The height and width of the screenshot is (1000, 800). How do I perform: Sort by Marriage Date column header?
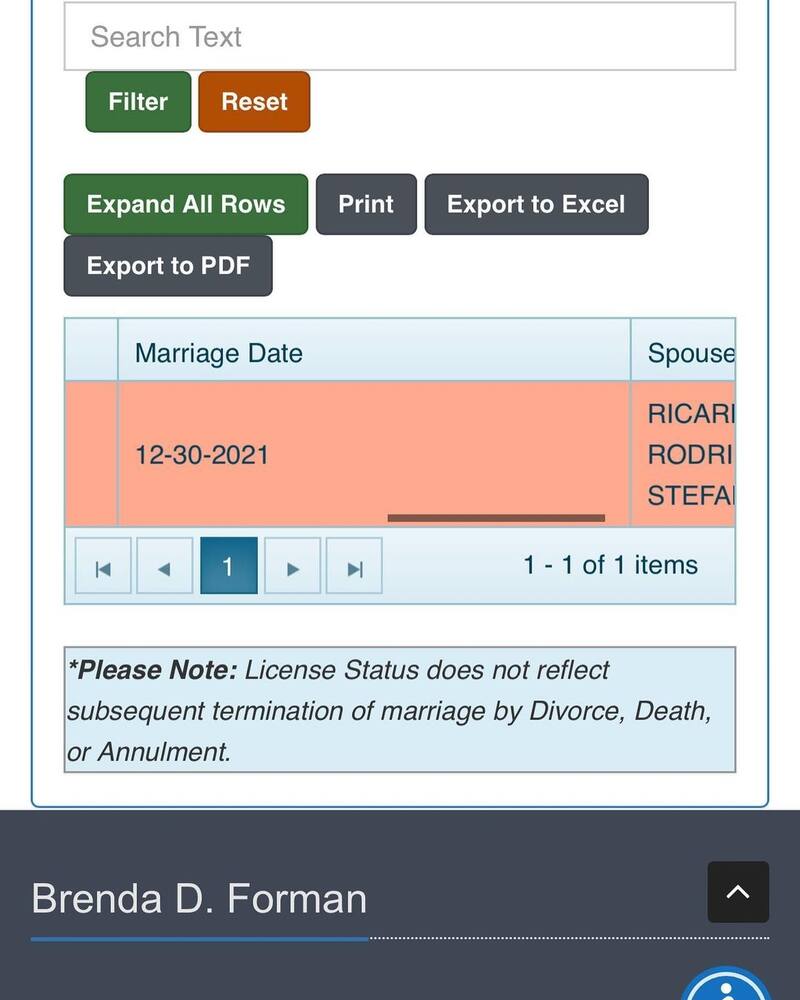[x=219, y=353]
